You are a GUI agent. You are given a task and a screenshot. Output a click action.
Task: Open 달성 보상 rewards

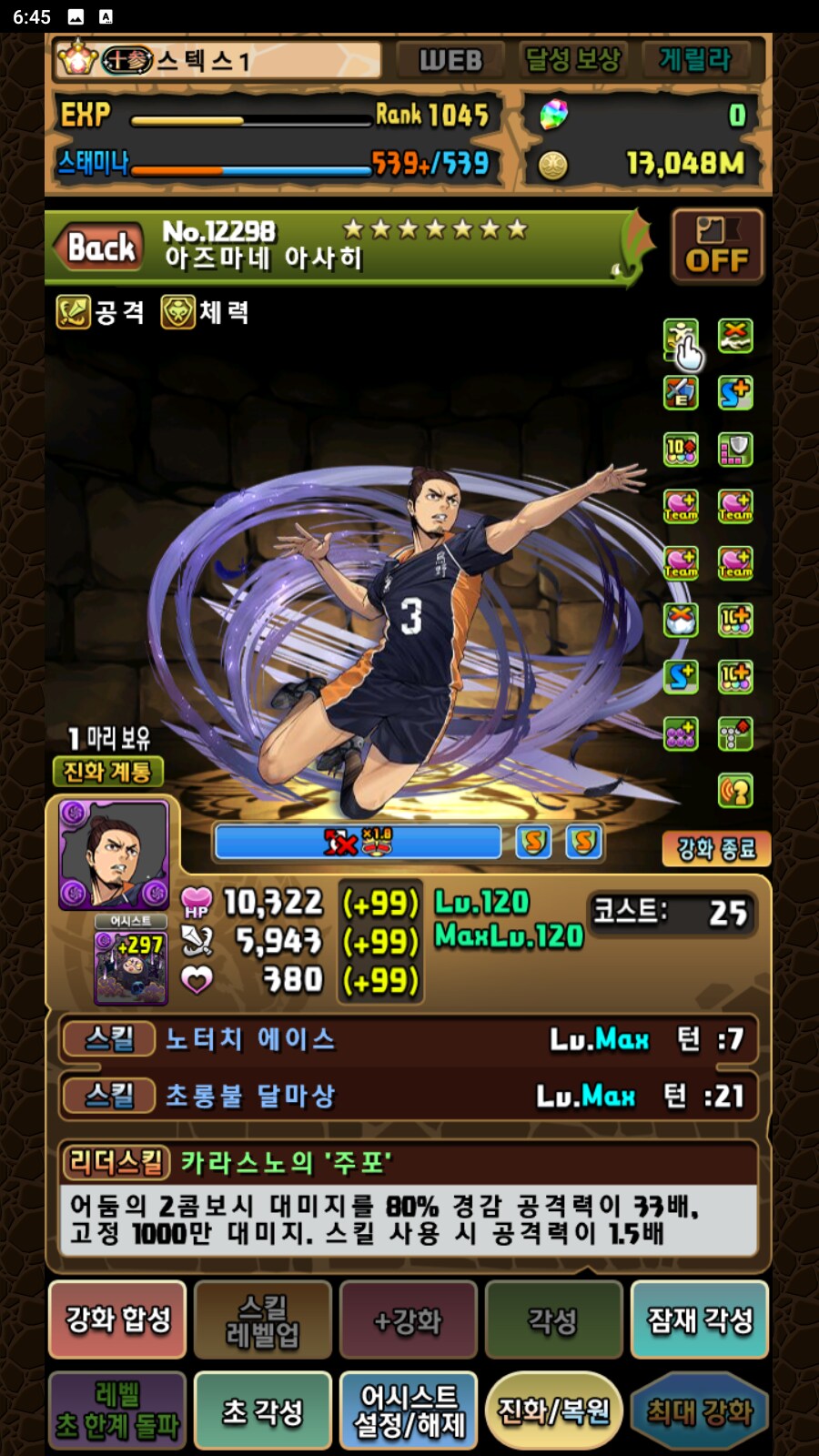[x=573, y=61]
